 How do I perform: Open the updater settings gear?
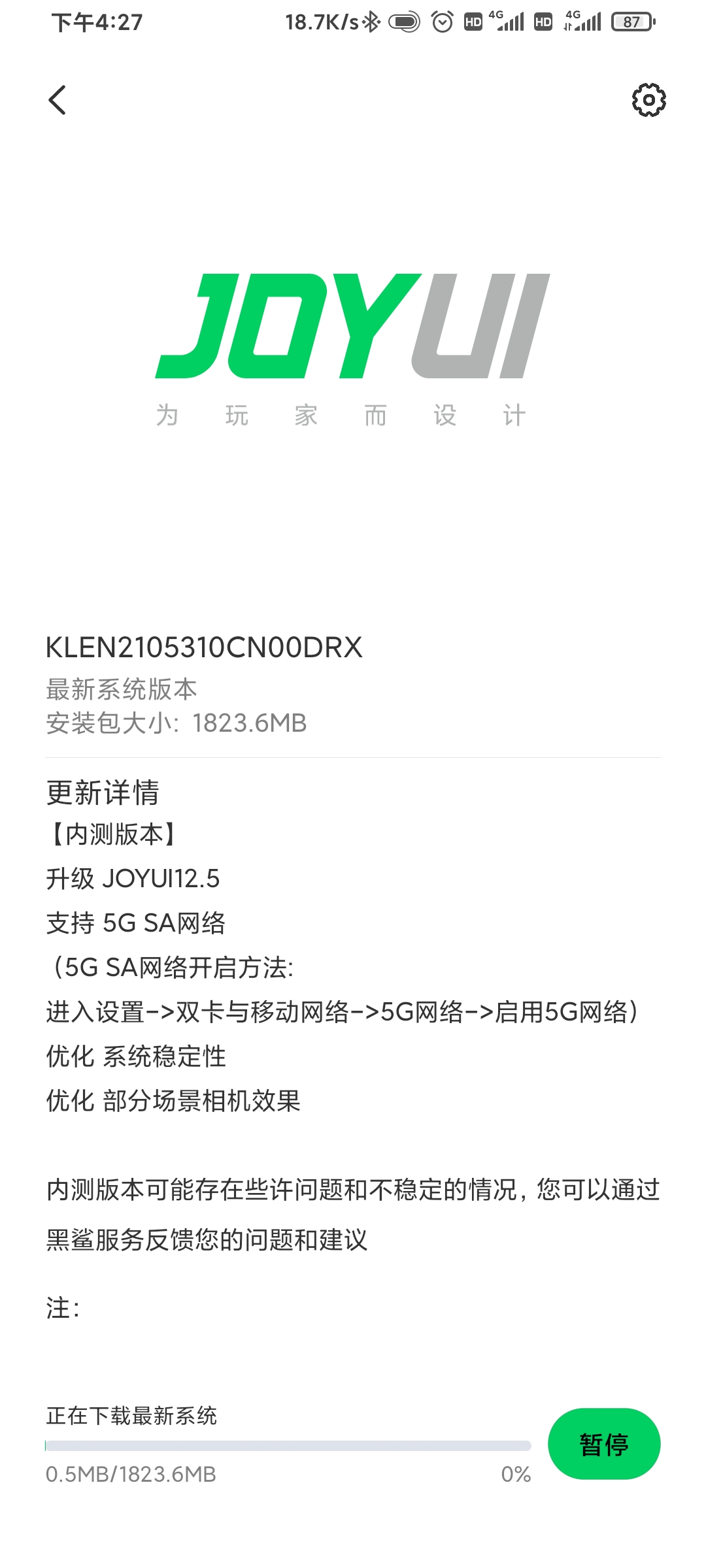(648, 100)
